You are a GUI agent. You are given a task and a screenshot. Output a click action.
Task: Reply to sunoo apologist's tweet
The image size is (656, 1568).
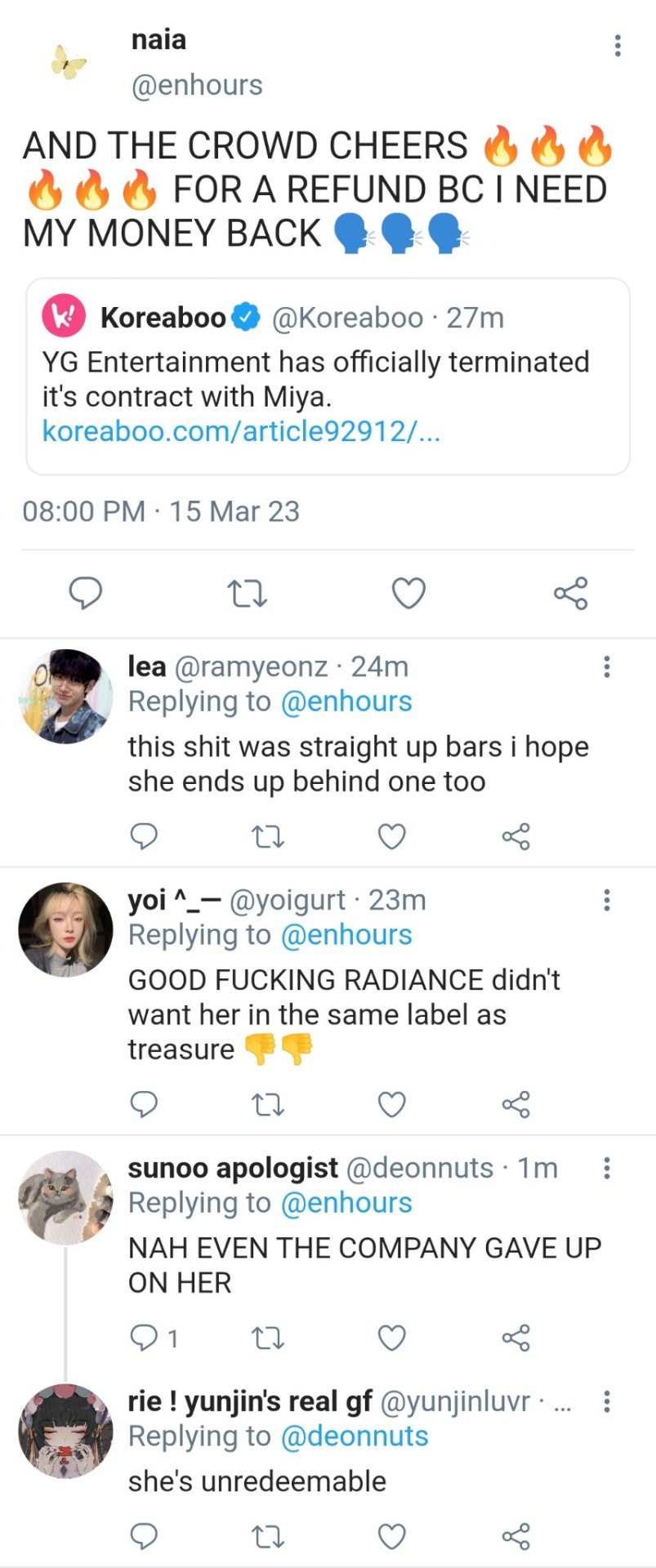[145, 1338]
